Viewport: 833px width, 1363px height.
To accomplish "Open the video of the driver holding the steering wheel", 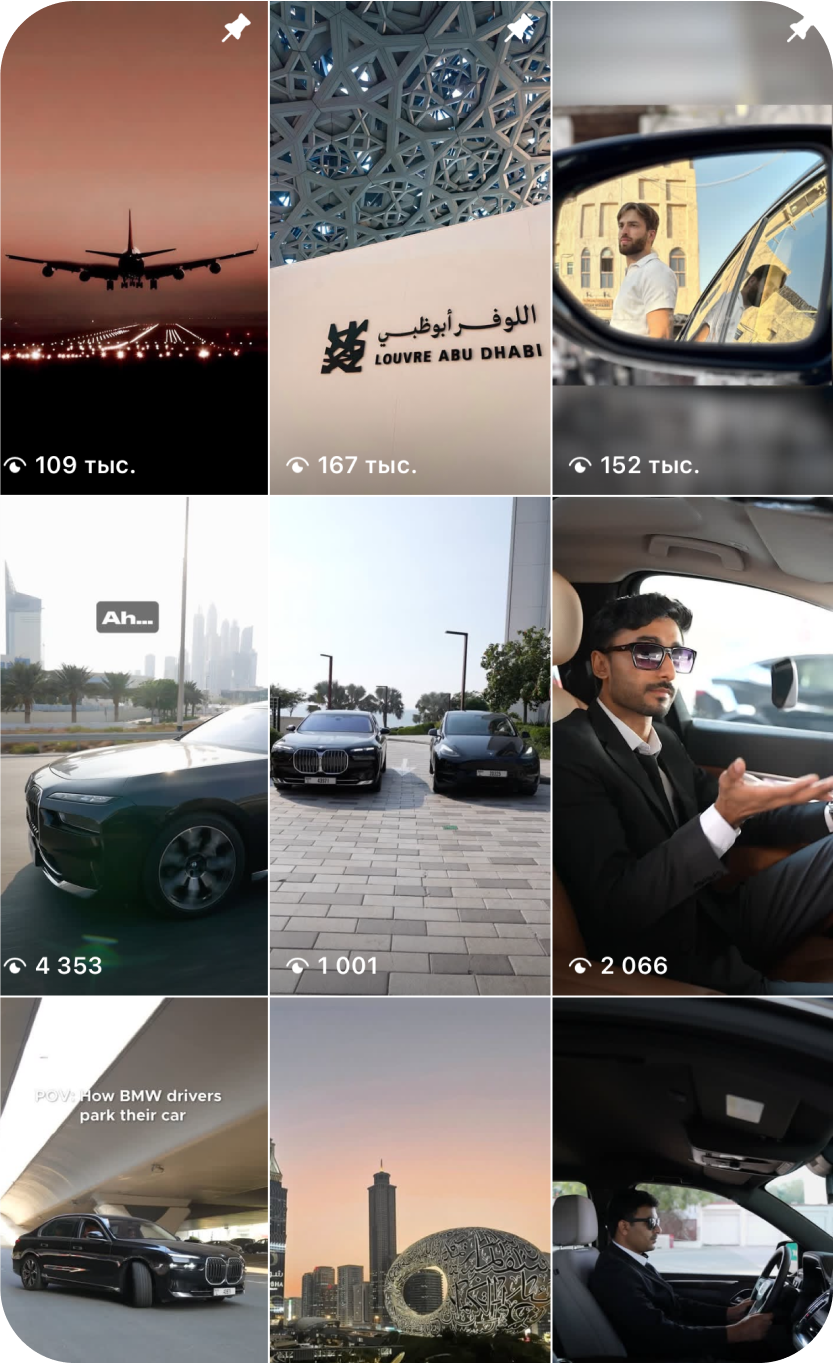I will pyautogui.click(x=692, y=1180).
